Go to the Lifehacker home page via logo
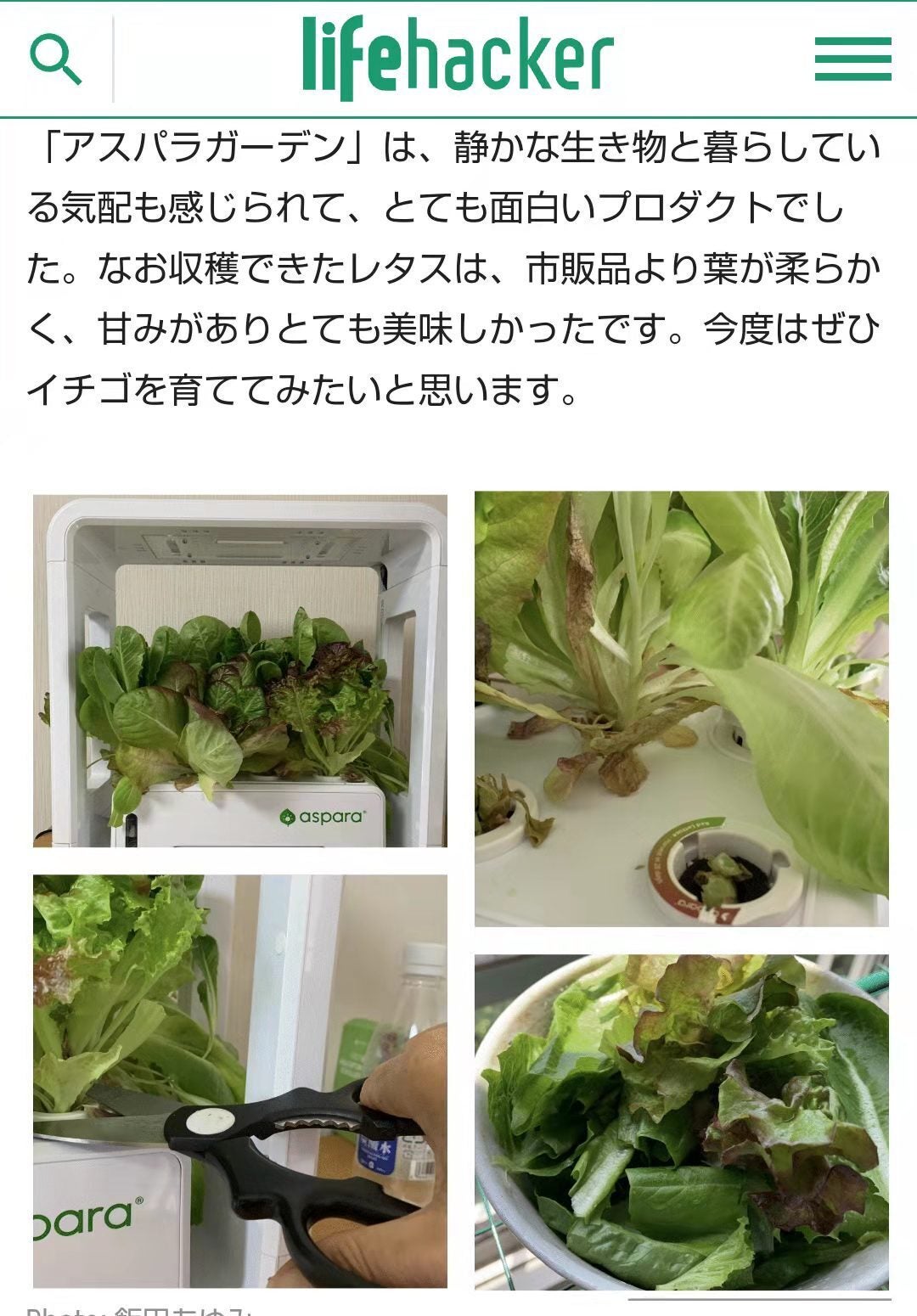 (458, 58)
